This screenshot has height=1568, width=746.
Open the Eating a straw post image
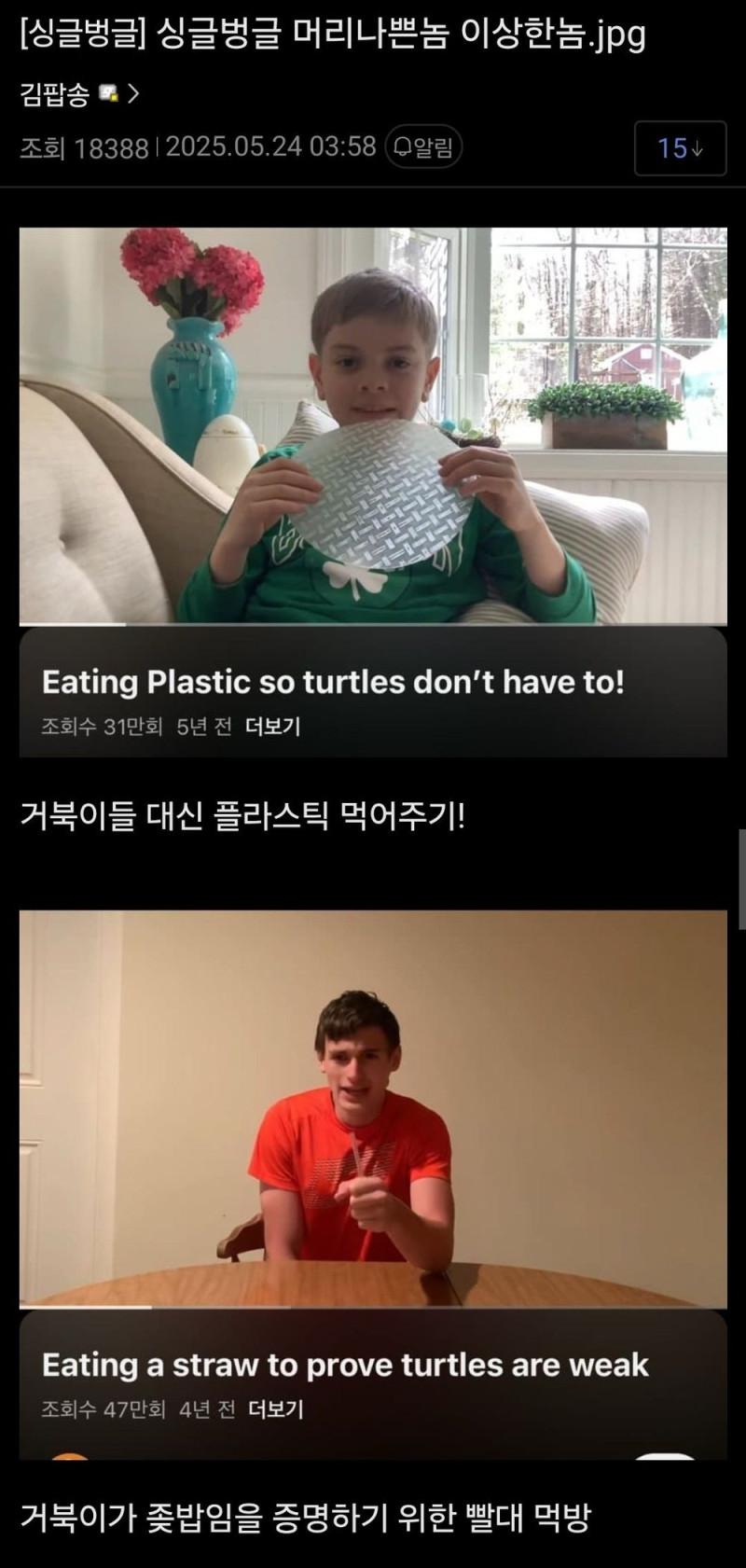click(373, 1183)
